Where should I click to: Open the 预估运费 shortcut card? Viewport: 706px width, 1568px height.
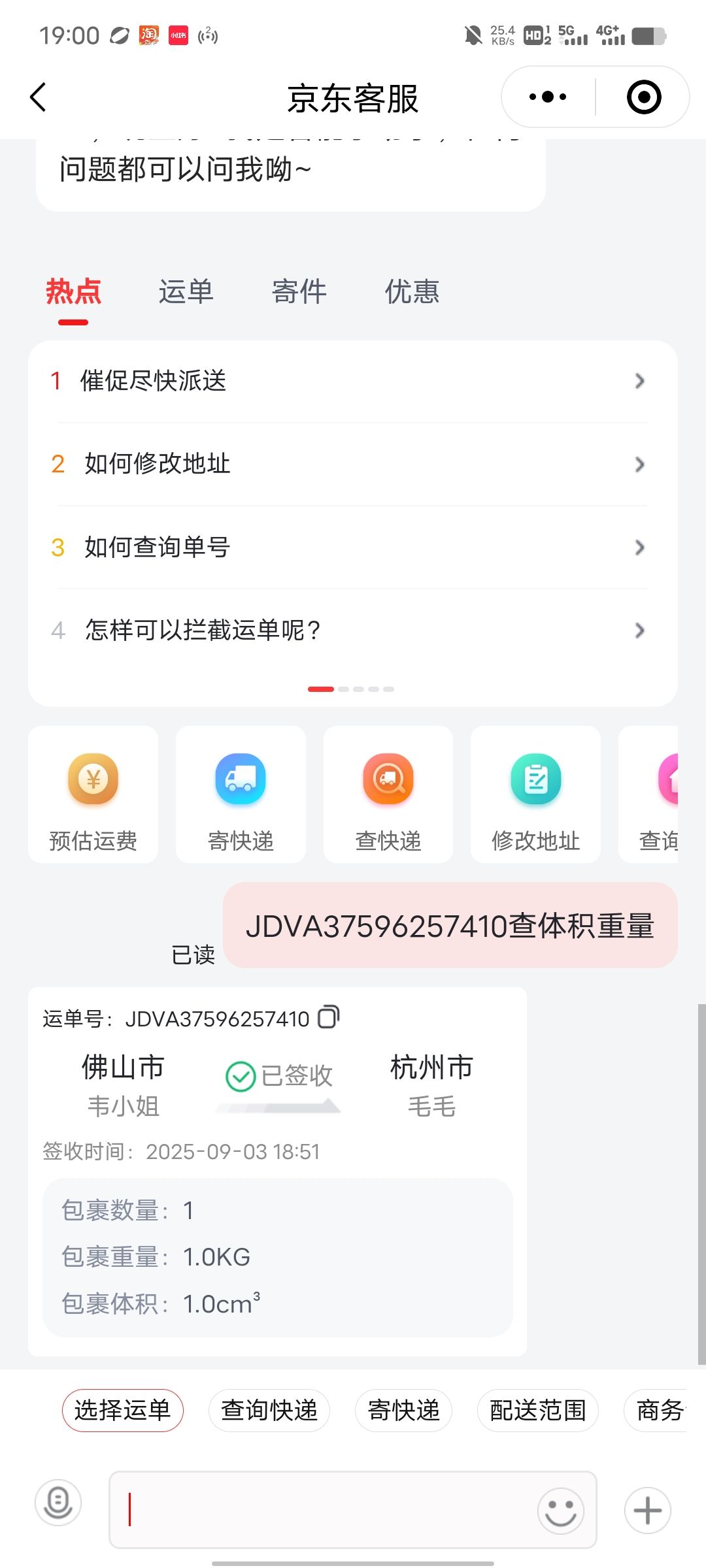coord(93,794)
